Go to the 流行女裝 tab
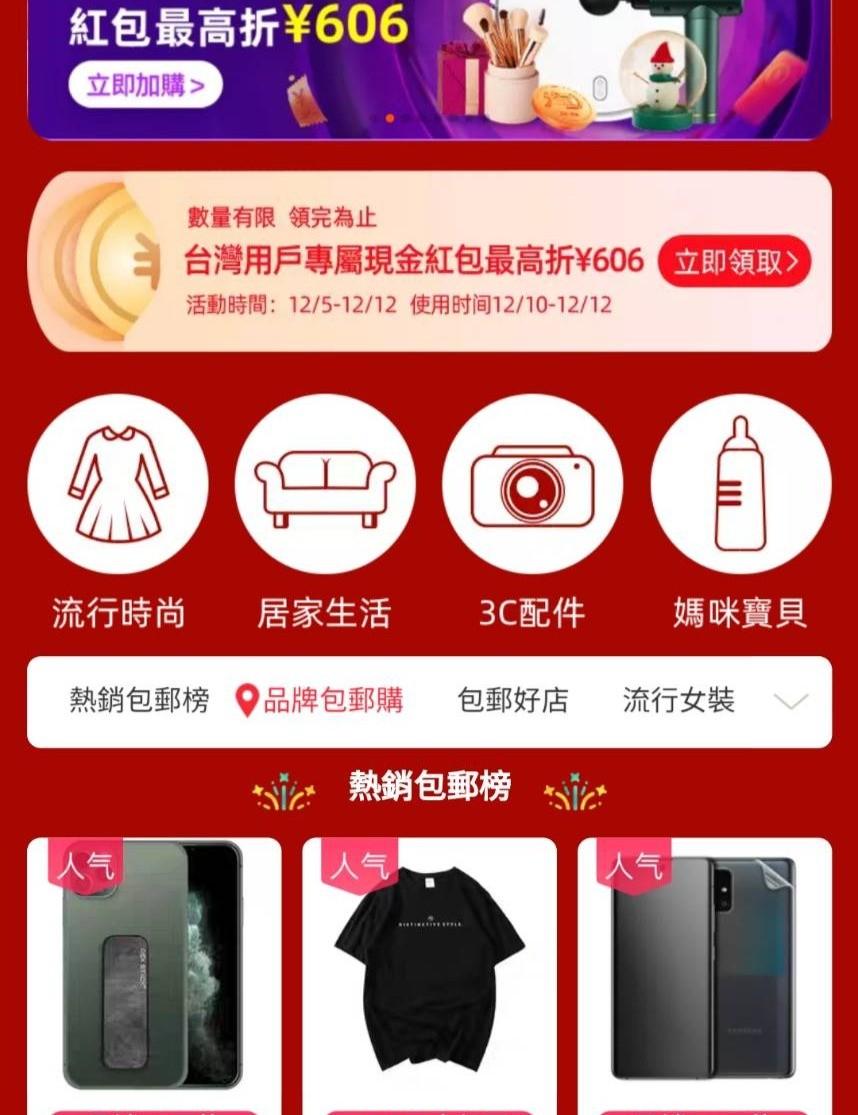The height and width of the screenshot is (1115, 858). (x=678, y=701)
